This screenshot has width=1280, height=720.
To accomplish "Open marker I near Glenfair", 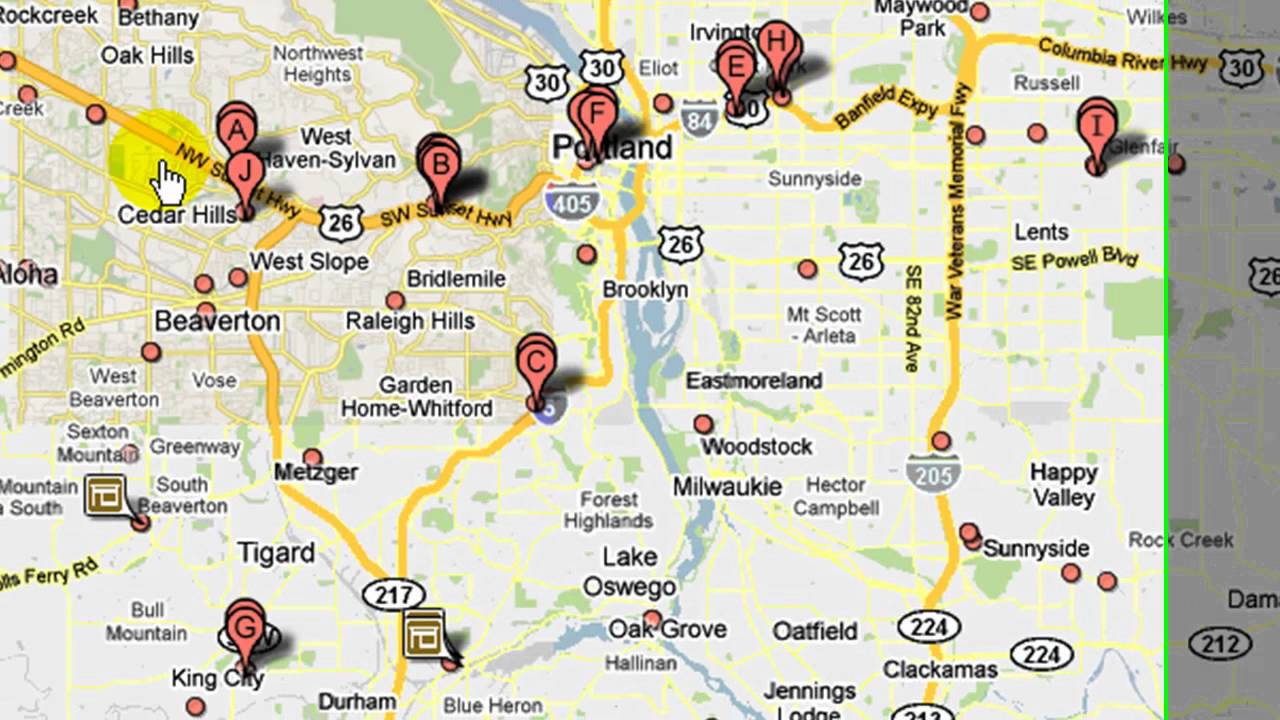I will [1097, 126].
